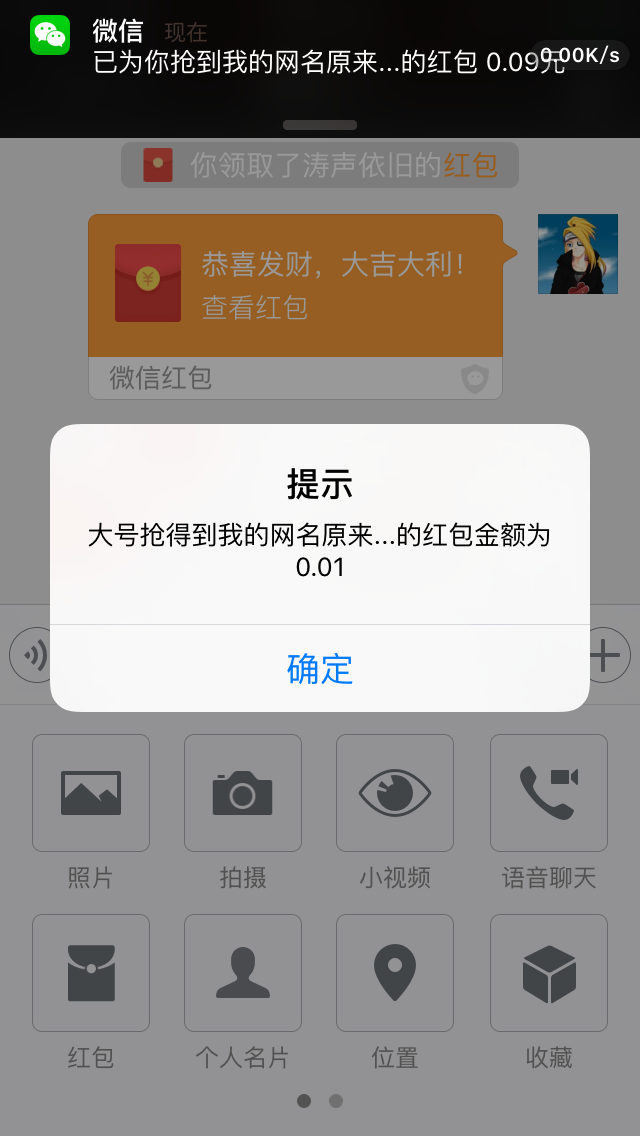Select 照片 to send a photo

click(x=91, y=793)
